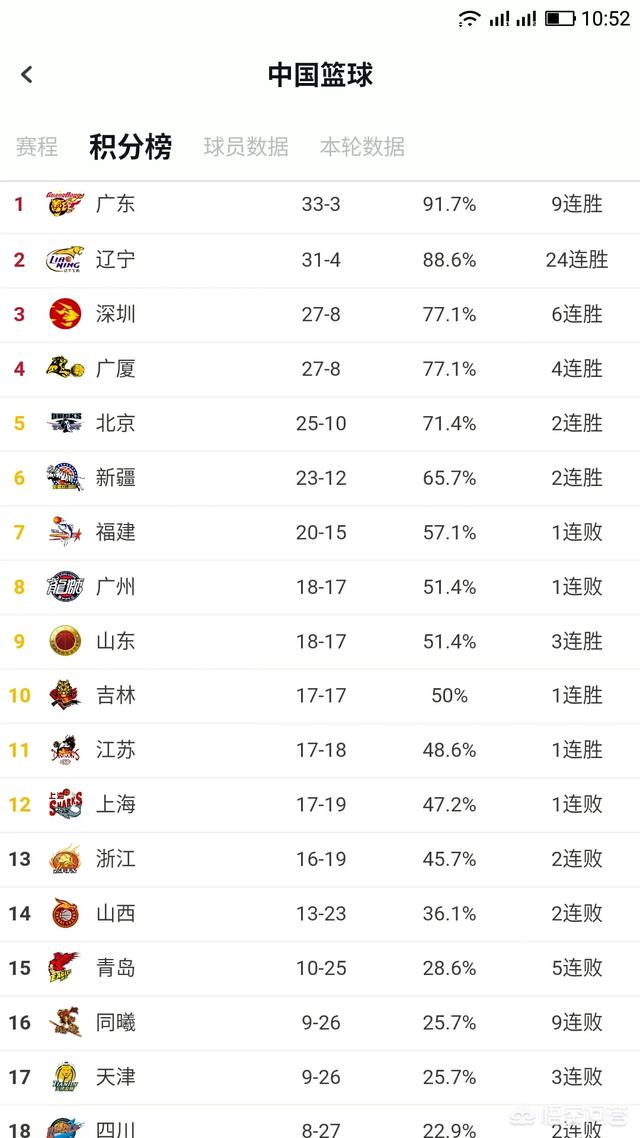
Task: Open the 广东 team row
Action: 320,206
